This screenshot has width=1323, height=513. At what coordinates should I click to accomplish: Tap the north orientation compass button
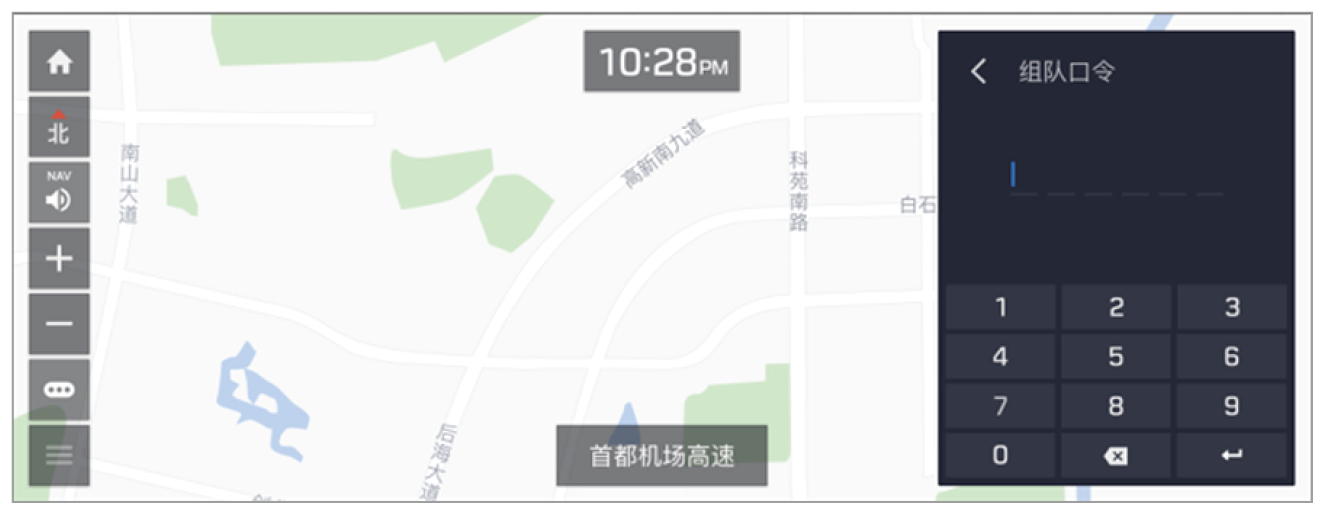pos(59,128)
